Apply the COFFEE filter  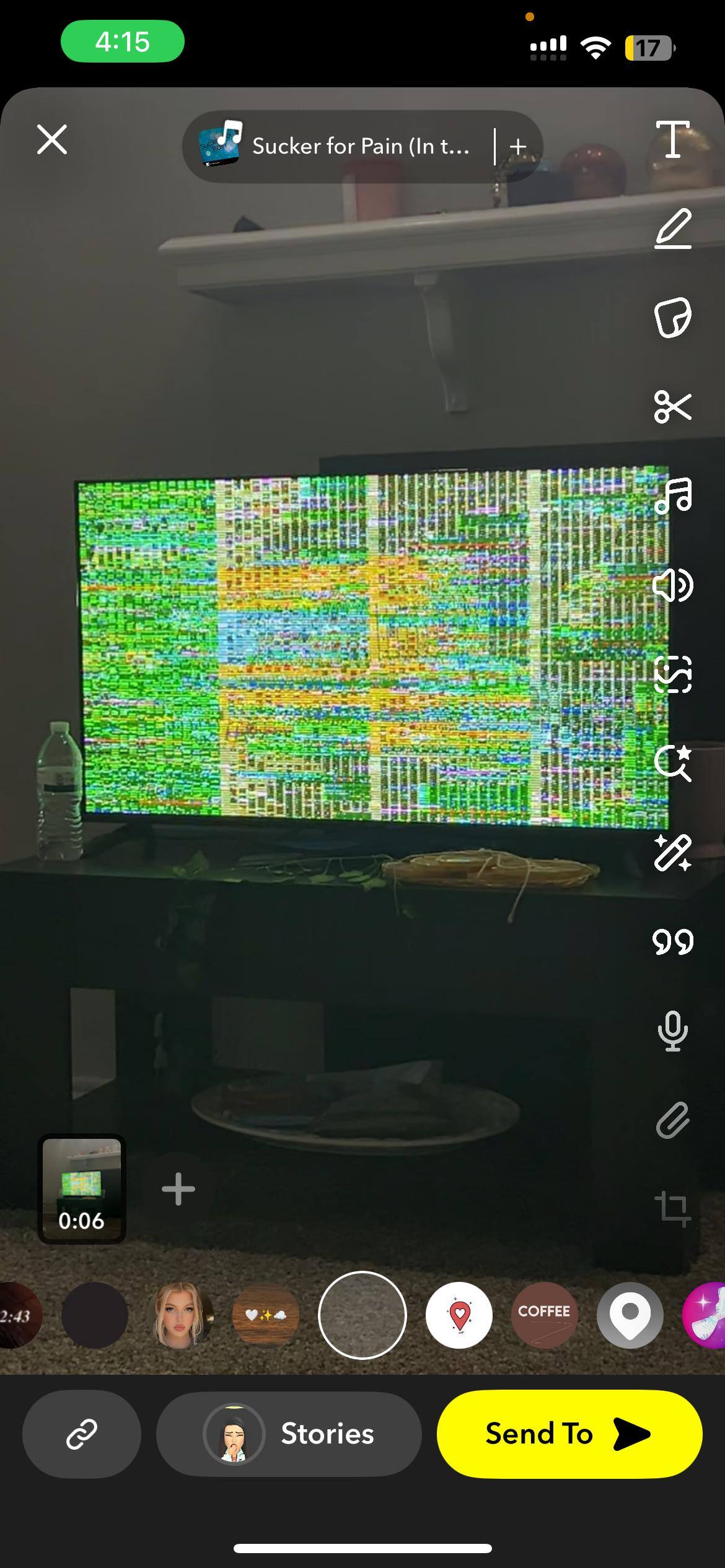(544, 1315)
